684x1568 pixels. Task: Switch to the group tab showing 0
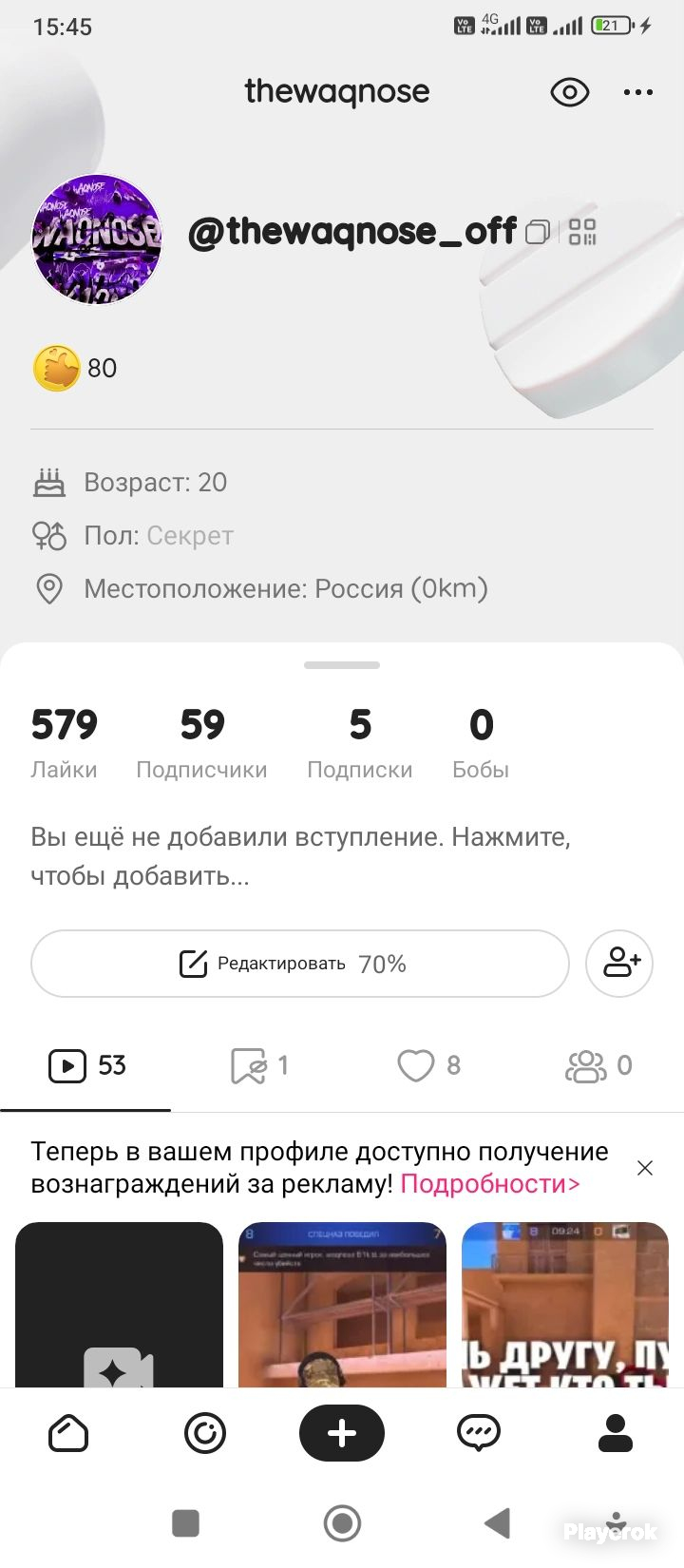click(598, 1065)
